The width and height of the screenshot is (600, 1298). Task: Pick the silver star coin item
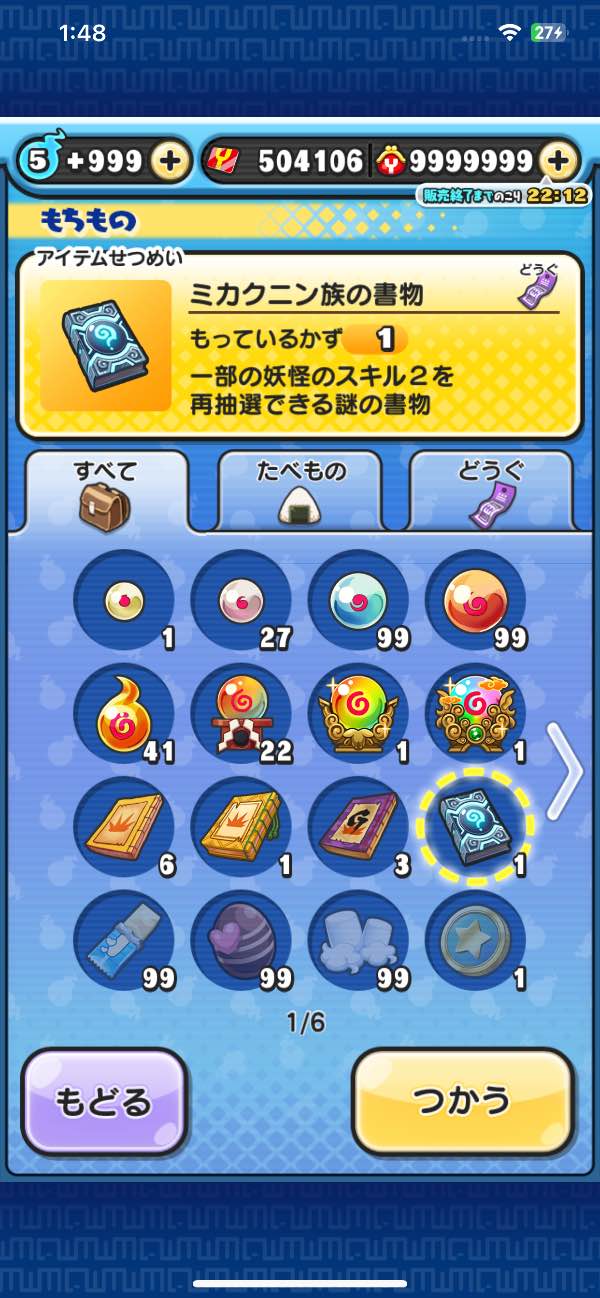[x=475, y=941]
